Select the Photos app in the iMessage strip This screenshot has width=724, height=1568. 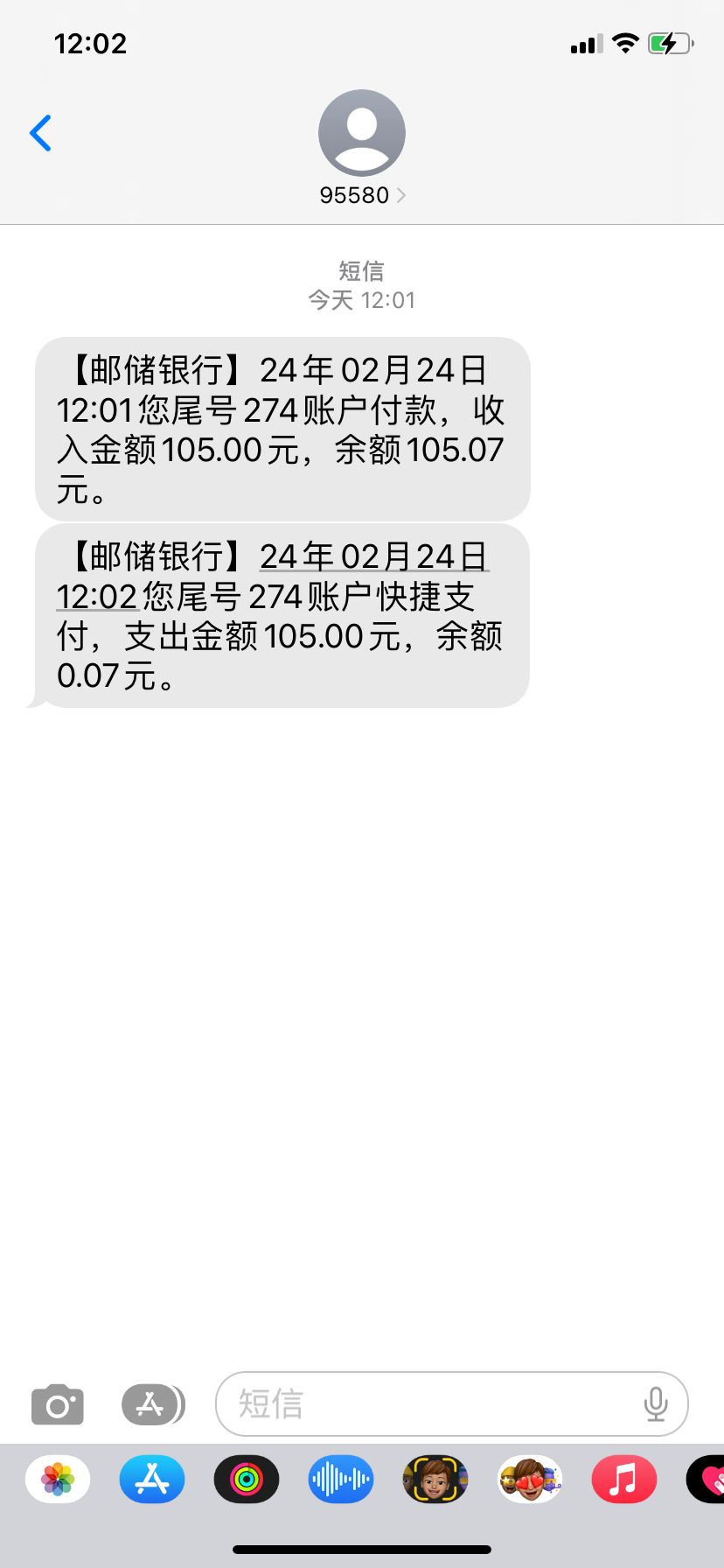(57, 1479)
